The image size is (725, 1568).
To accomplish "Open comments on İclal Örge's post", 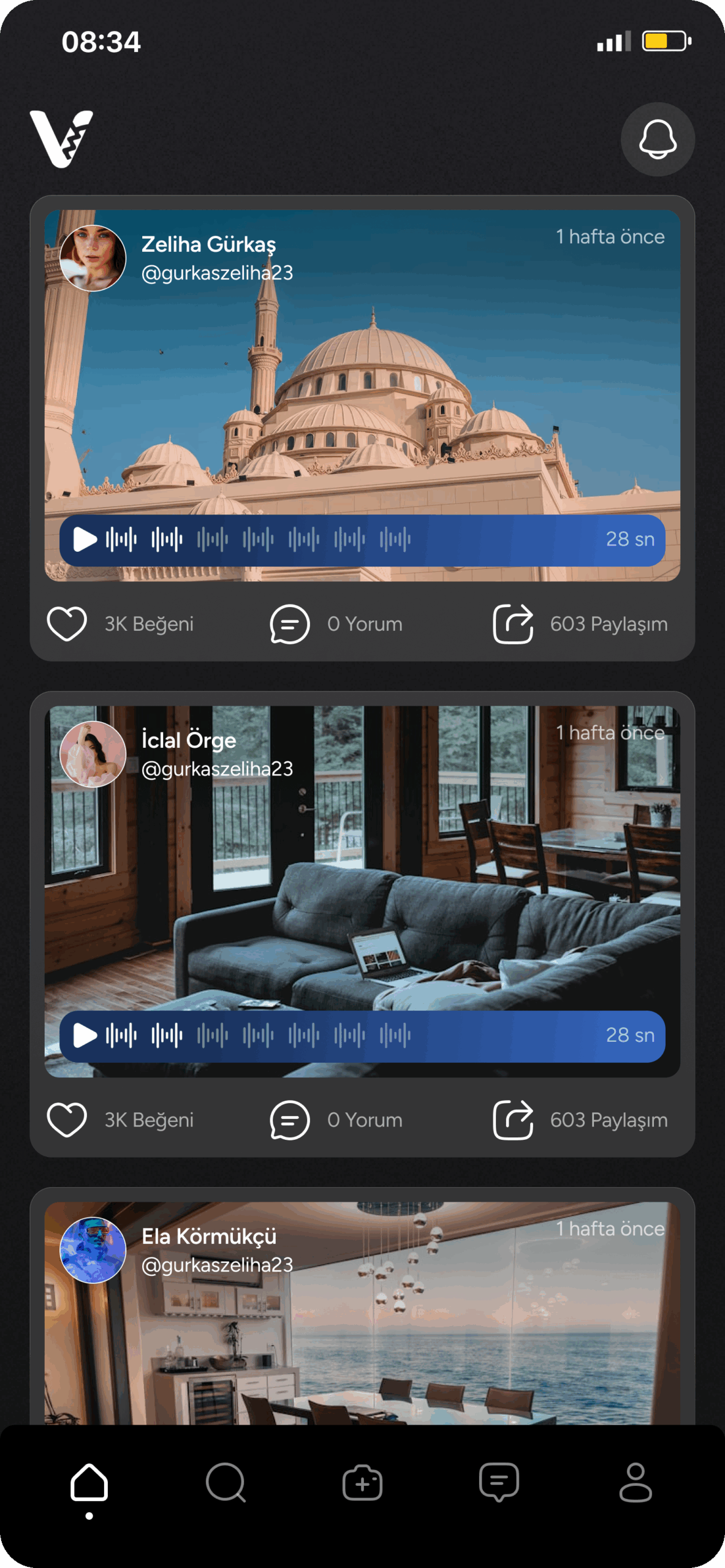I will pyautogui.click(x=289, y=1120).
